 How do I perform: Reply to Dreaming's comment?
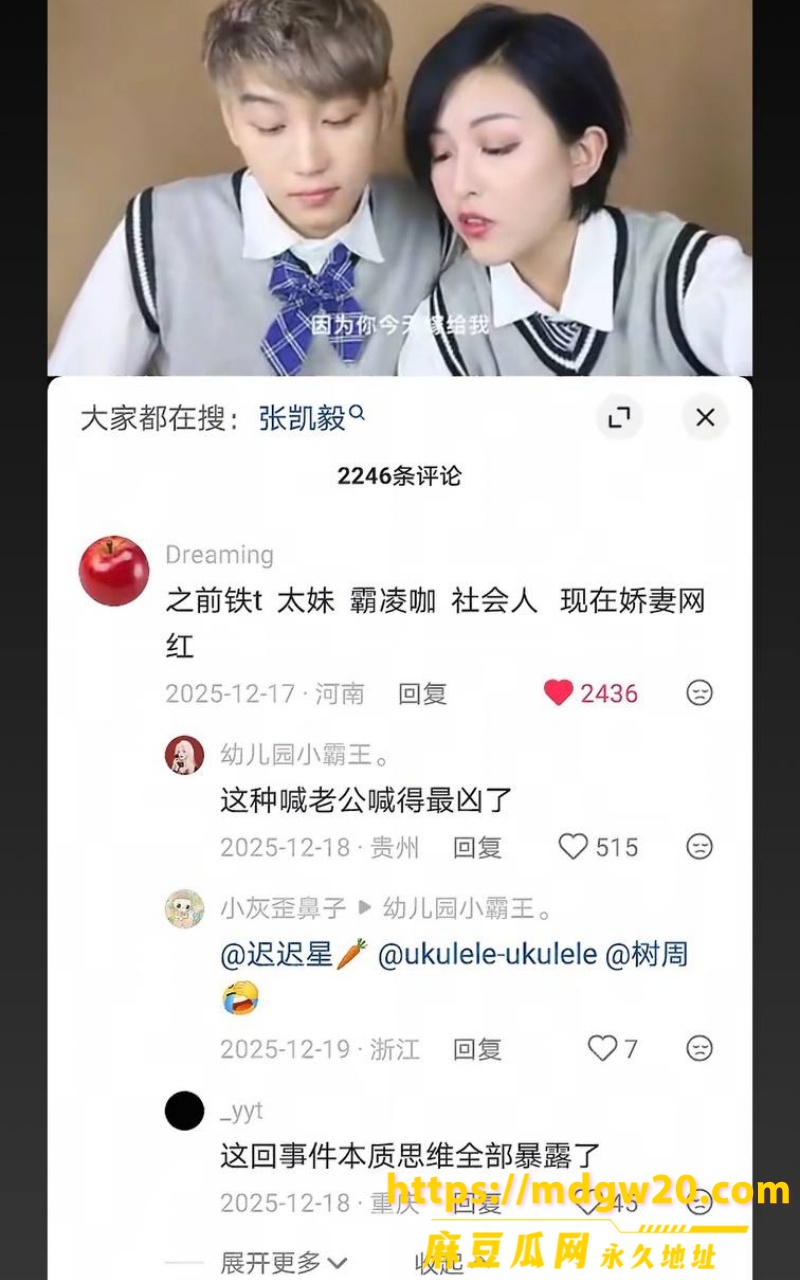click(x=422, y=694)
